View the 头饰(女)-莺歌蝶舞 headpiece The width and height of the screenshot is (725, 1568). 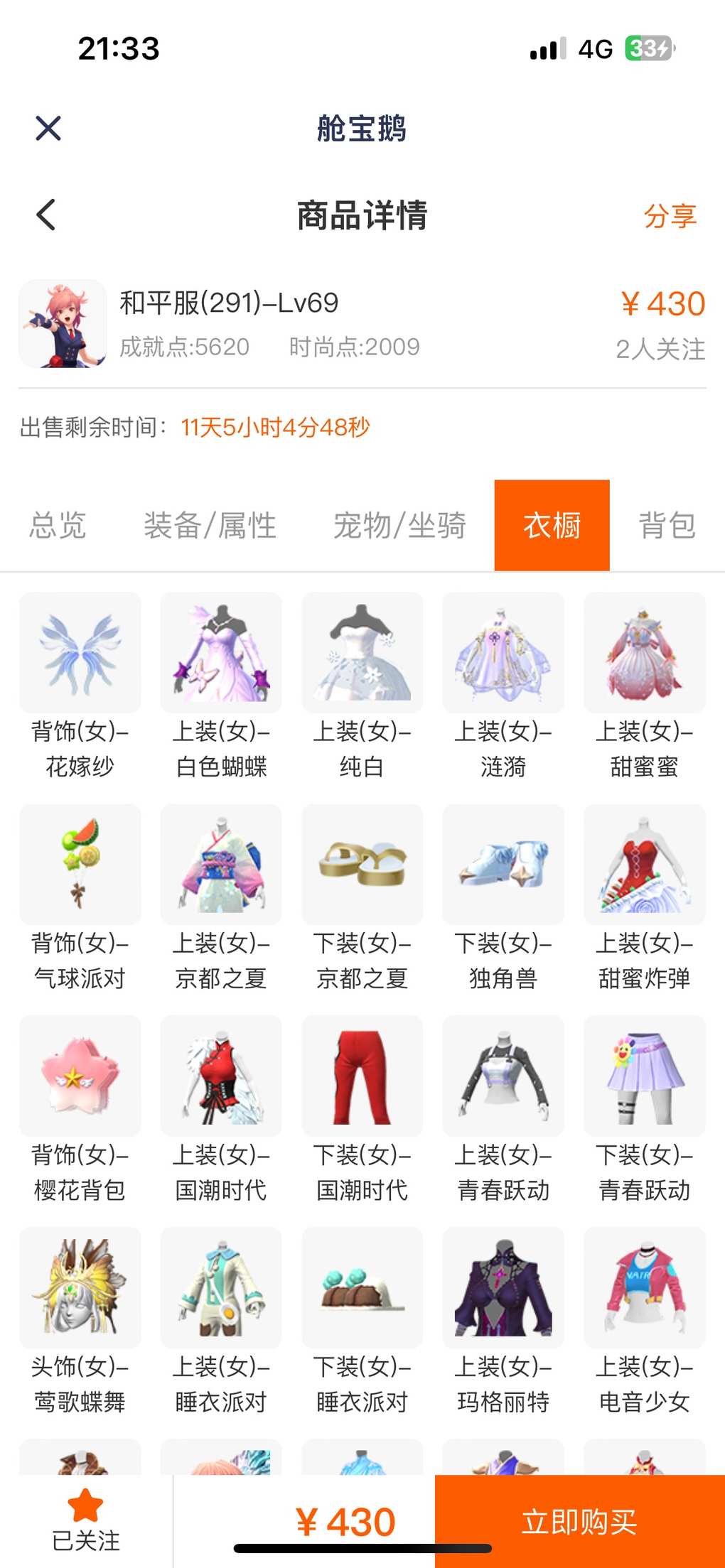(x=80, y=1287)
